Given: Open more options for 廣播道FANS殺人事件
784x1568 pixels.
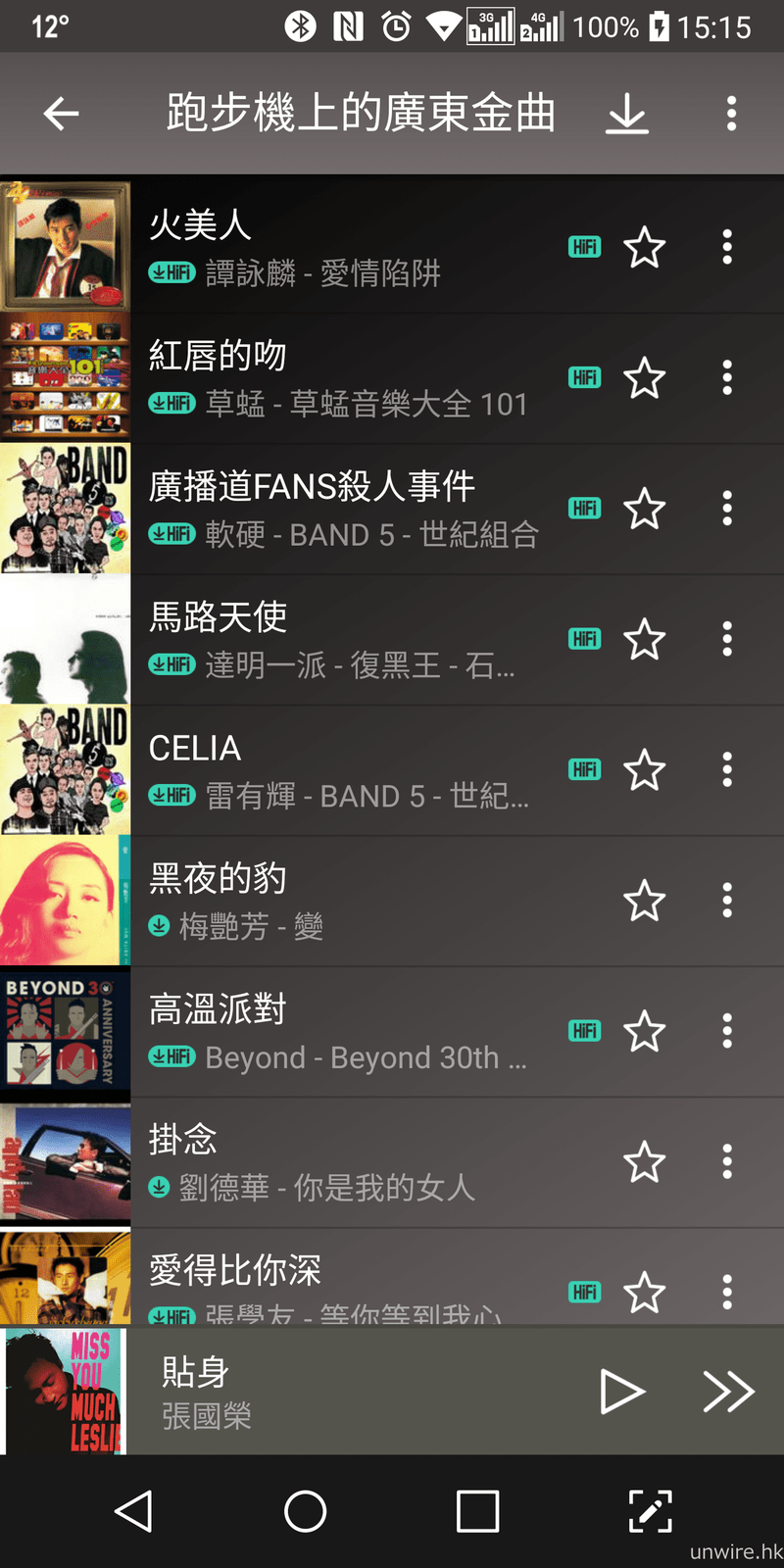Looking at the screenshot, I should (727, 509).
